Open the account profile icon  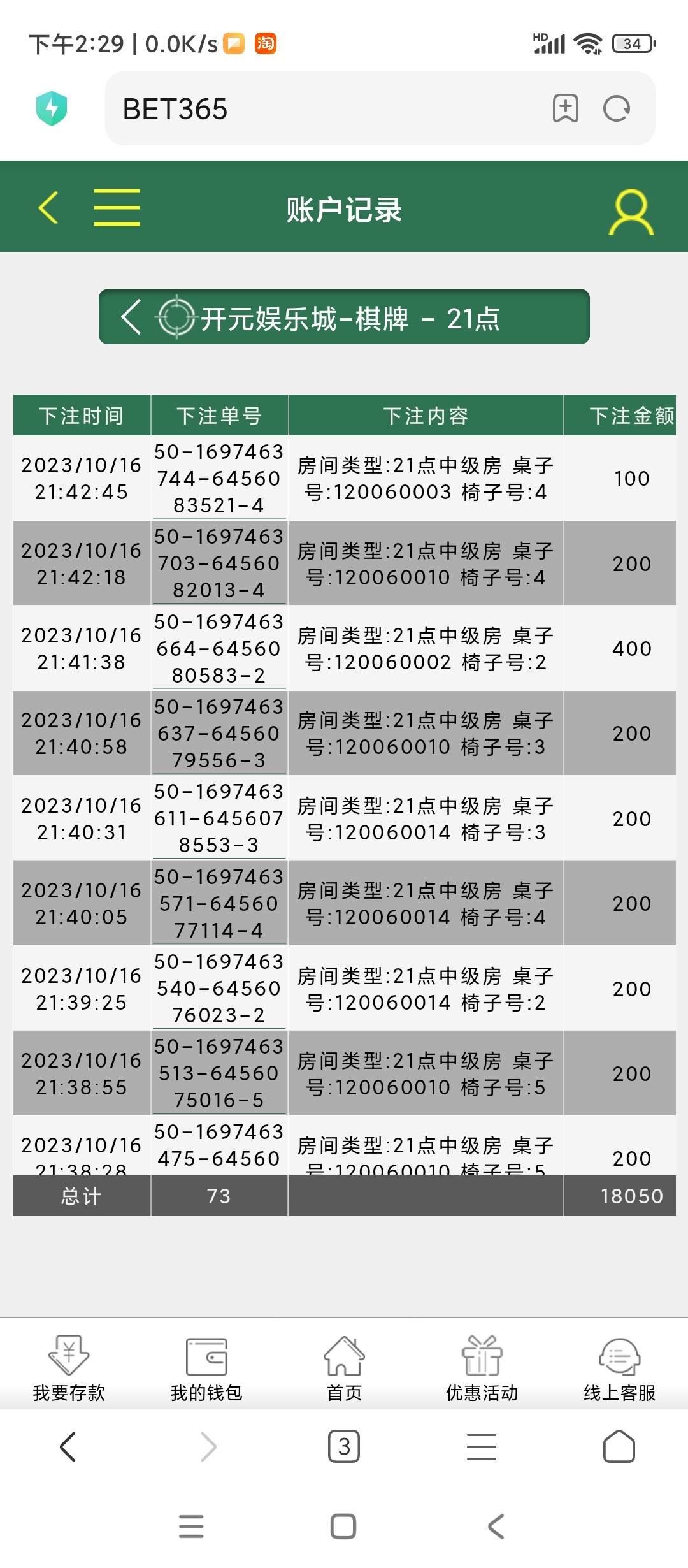(x=630, y=210)
